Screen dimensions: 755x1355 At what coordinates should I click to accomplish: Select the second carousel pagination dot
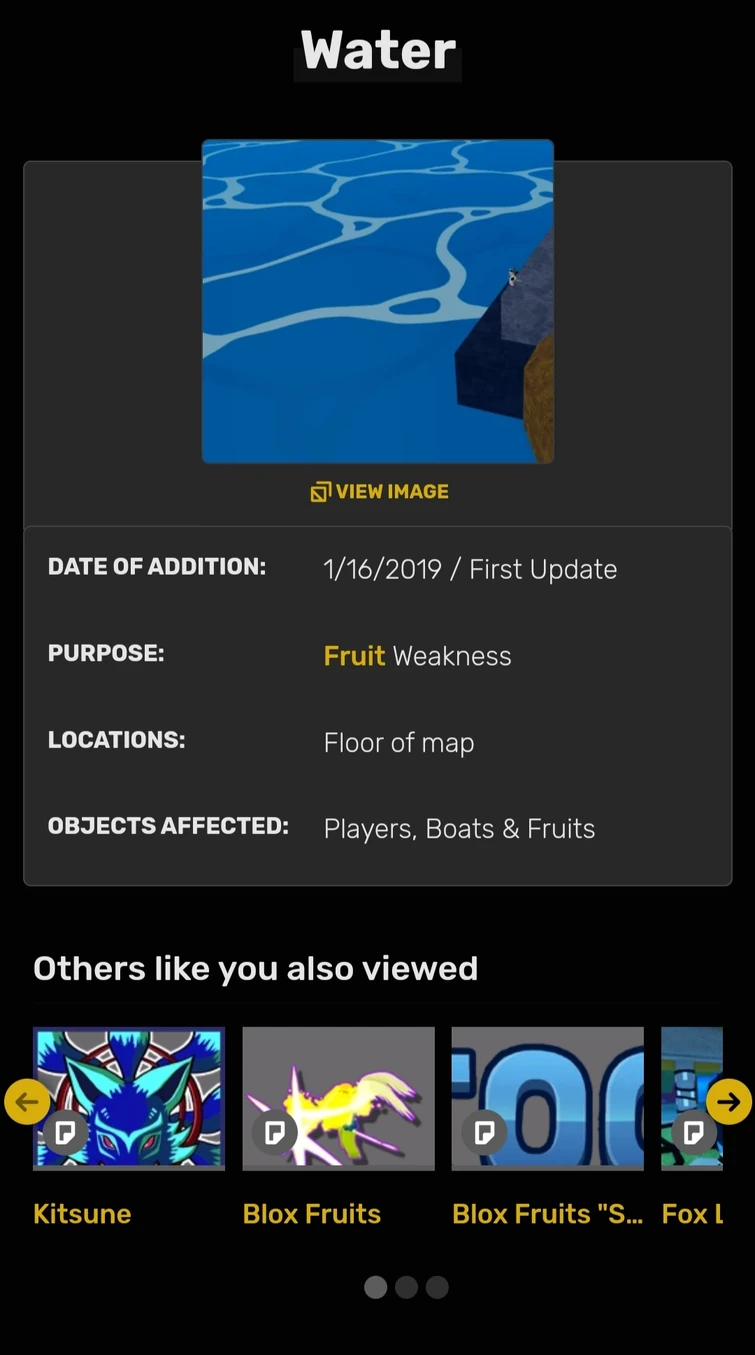pos(406,1288)
